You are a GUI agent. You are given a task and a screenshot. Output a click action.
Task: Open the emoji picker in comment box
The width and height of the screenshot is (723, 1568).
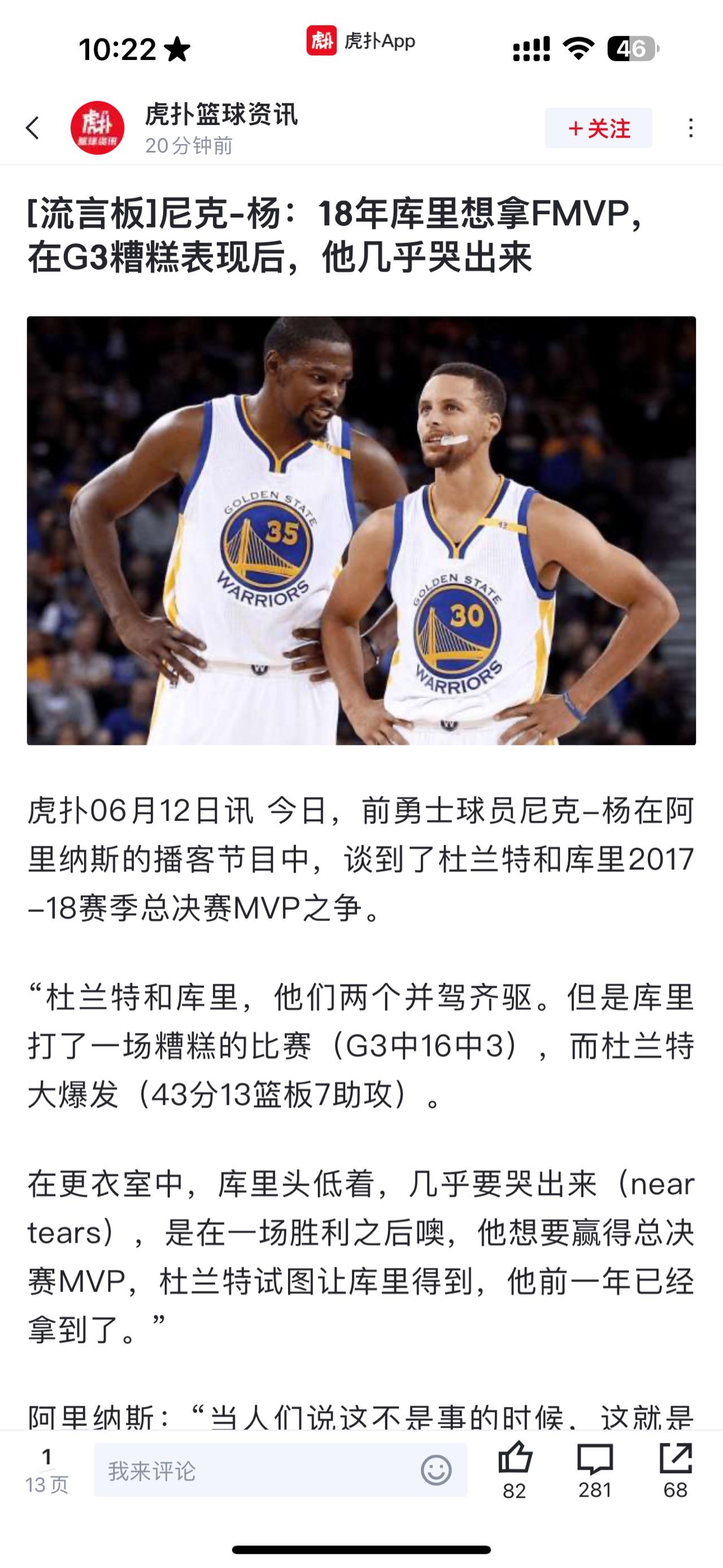(435, 1471)
